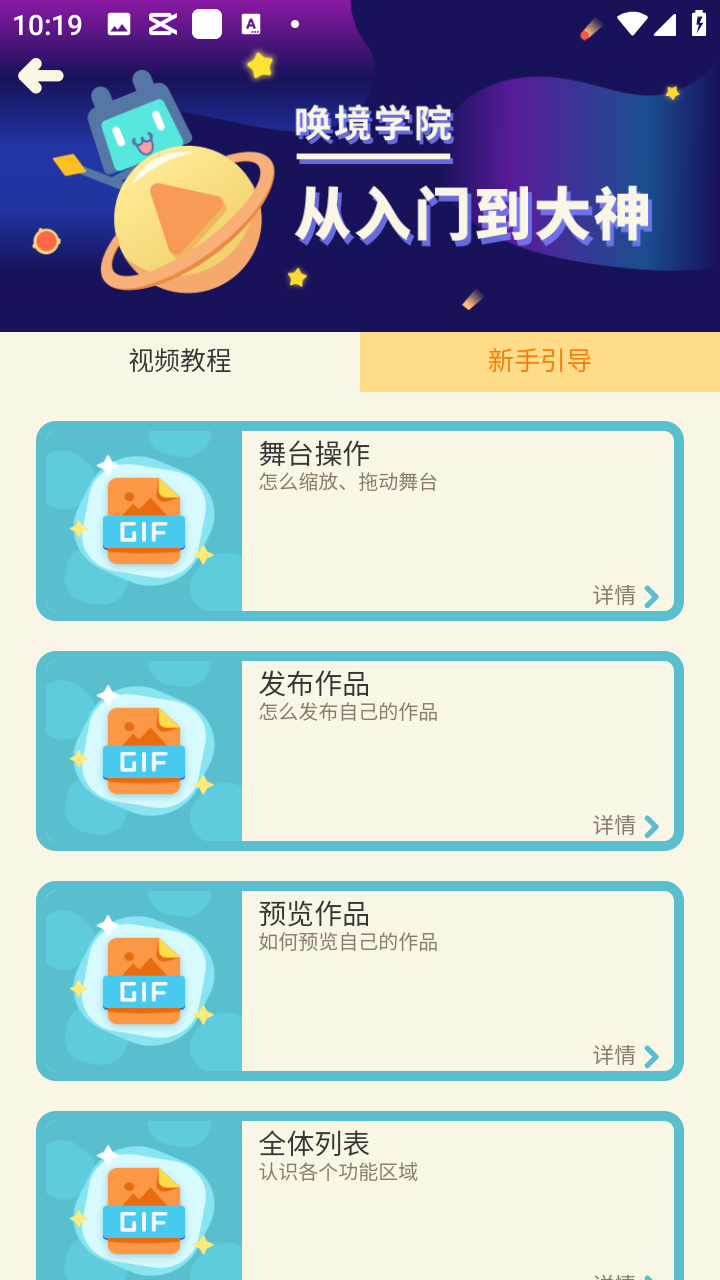Switch to the 视频教程 tab

180,361
